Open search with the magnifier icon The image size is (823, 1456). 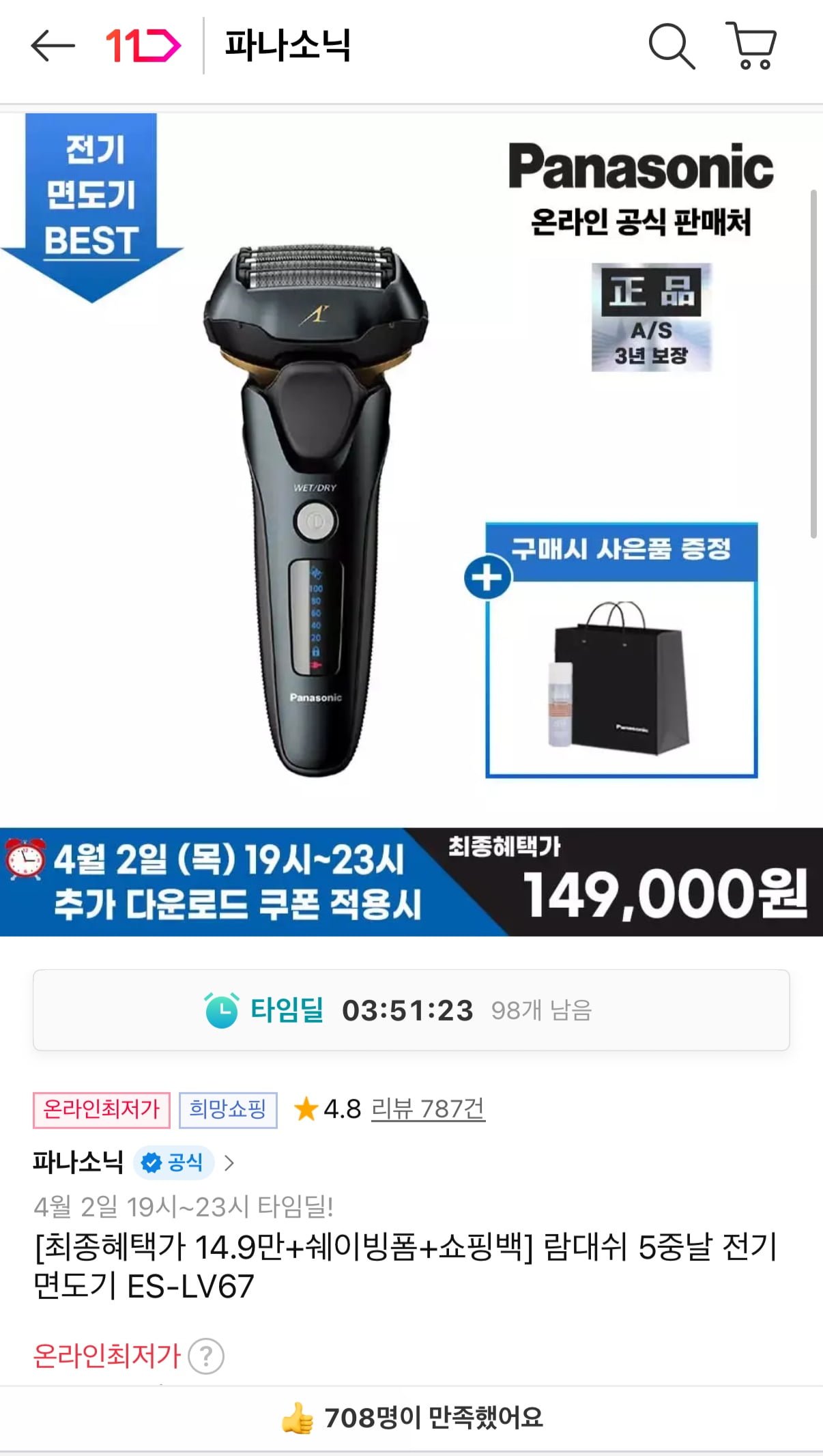tap(671, 46)
